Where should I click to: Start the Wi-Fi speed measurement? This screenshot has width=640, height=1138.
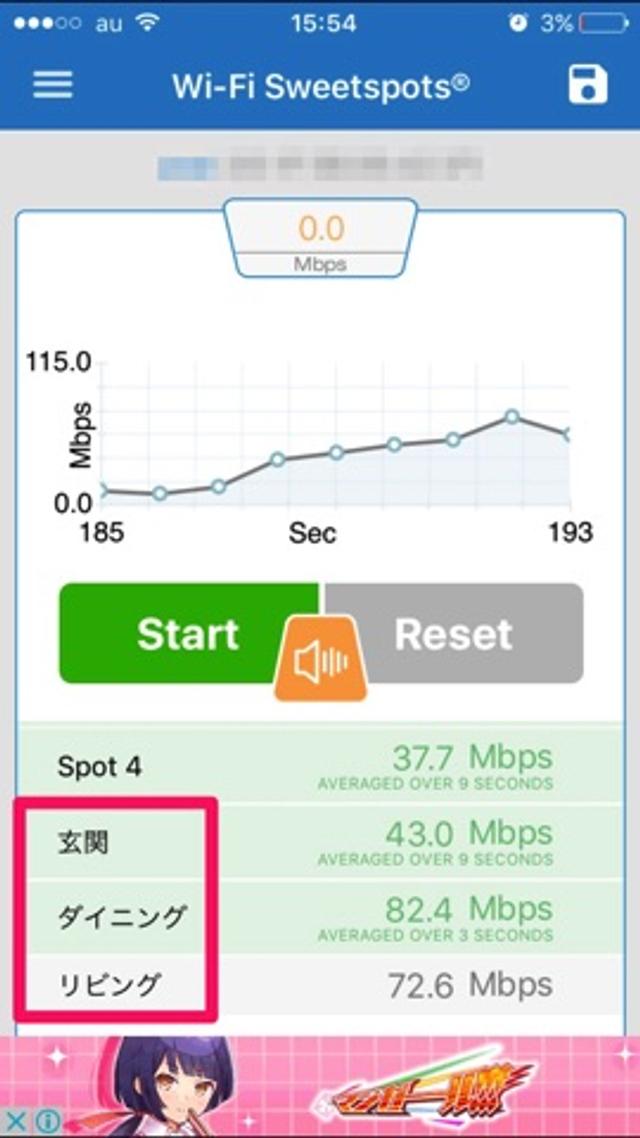[x=188, y=634]
